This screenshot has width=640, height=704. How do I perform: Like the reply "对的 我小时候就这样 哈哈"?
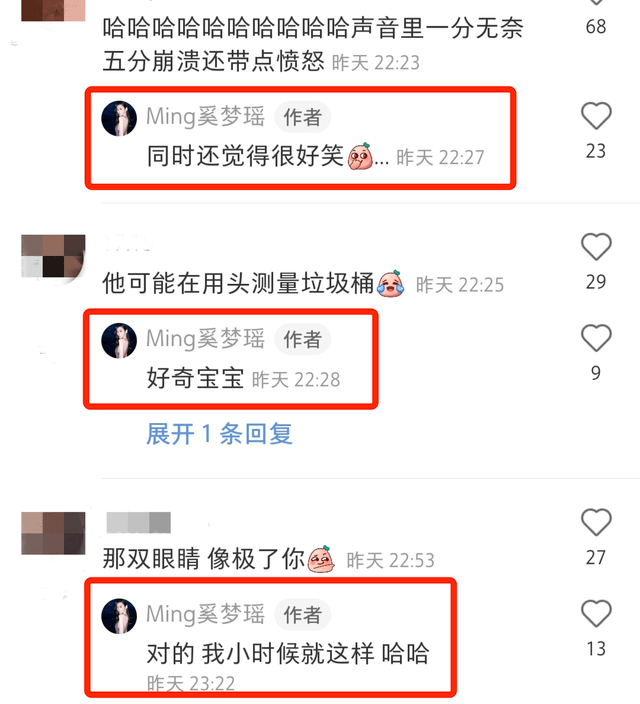[x=596, y=613]
